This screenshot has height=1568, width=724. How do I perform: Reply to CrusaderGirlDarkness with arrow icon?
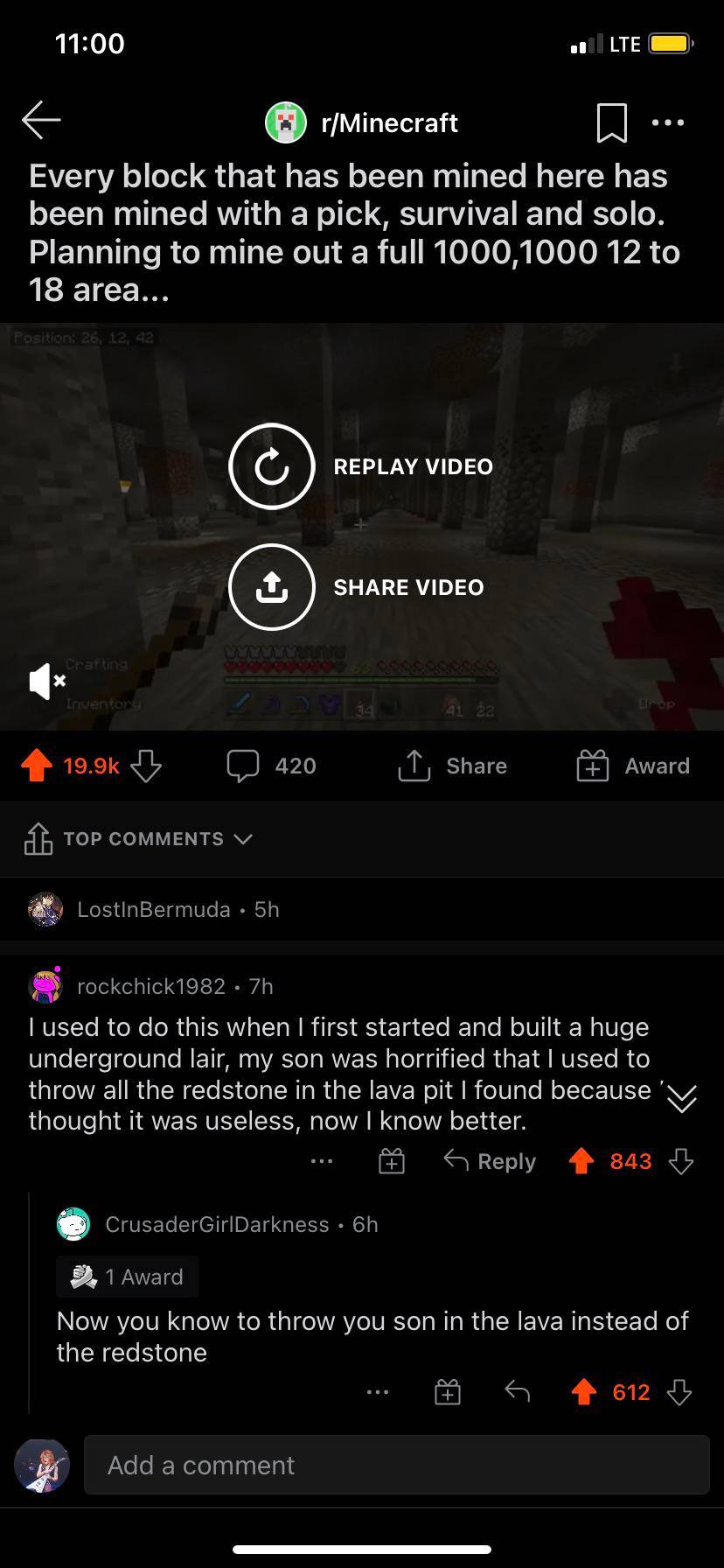tap(518, 1391)
